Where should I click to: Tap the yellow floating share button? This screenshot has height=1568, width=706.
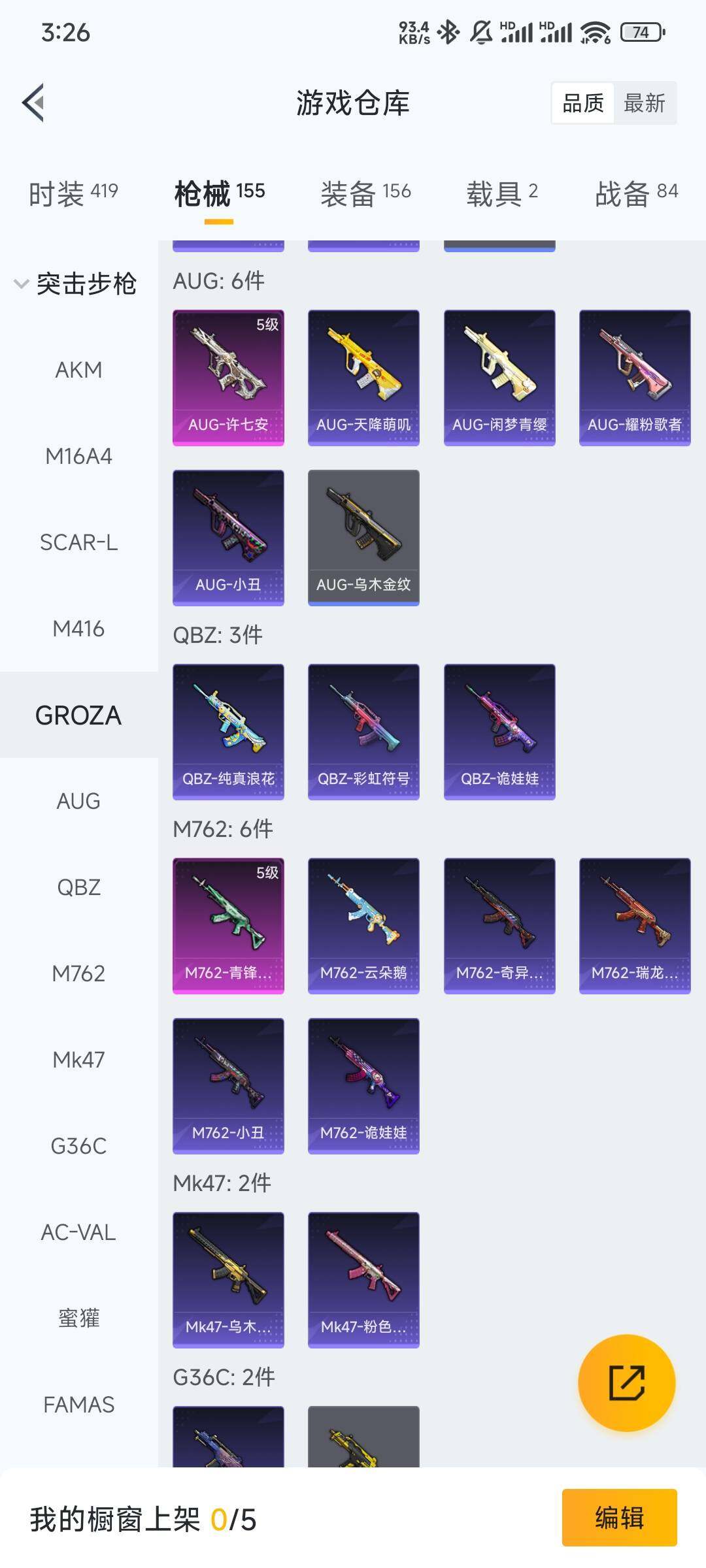coord(626,1383)
